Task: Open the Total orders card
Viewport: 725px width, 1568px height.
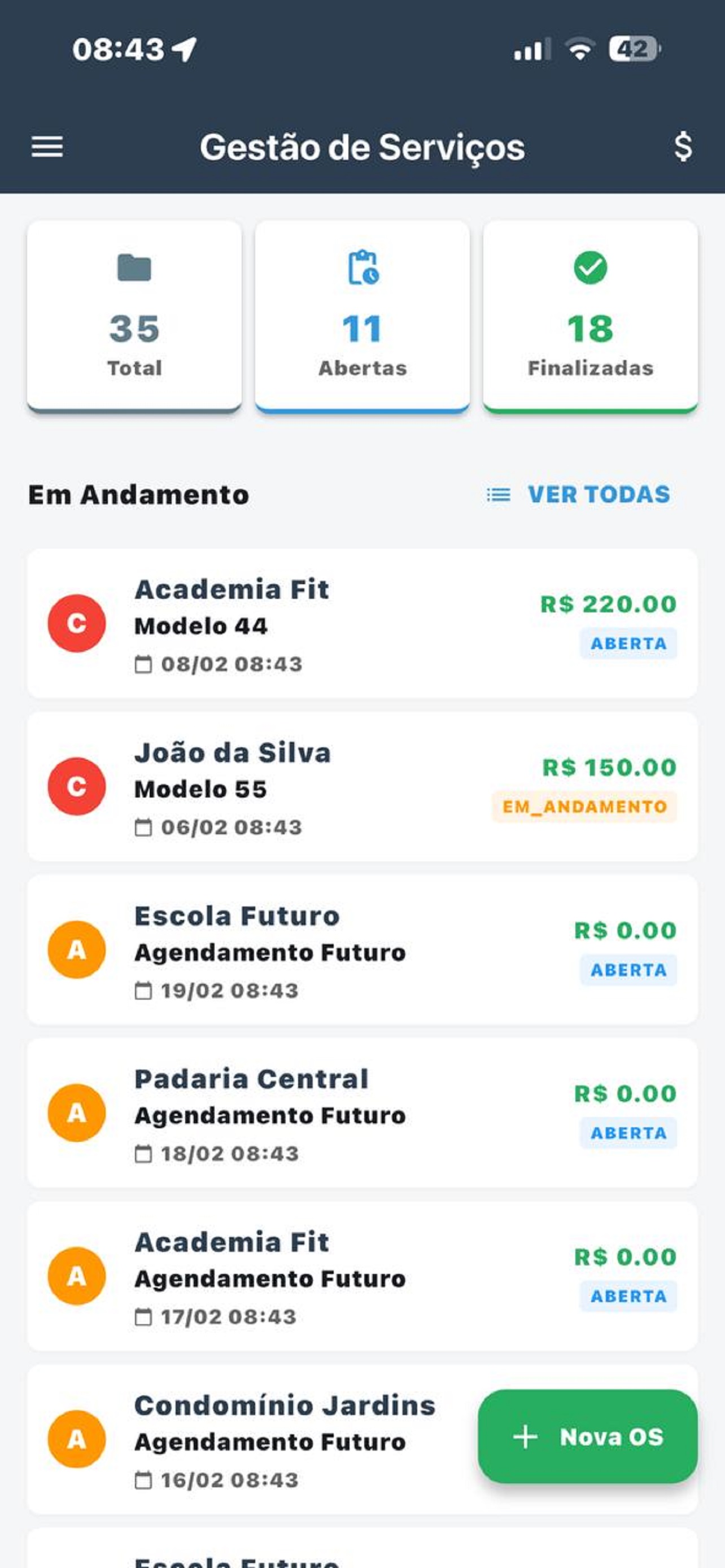Action: [x=134, y=317]
